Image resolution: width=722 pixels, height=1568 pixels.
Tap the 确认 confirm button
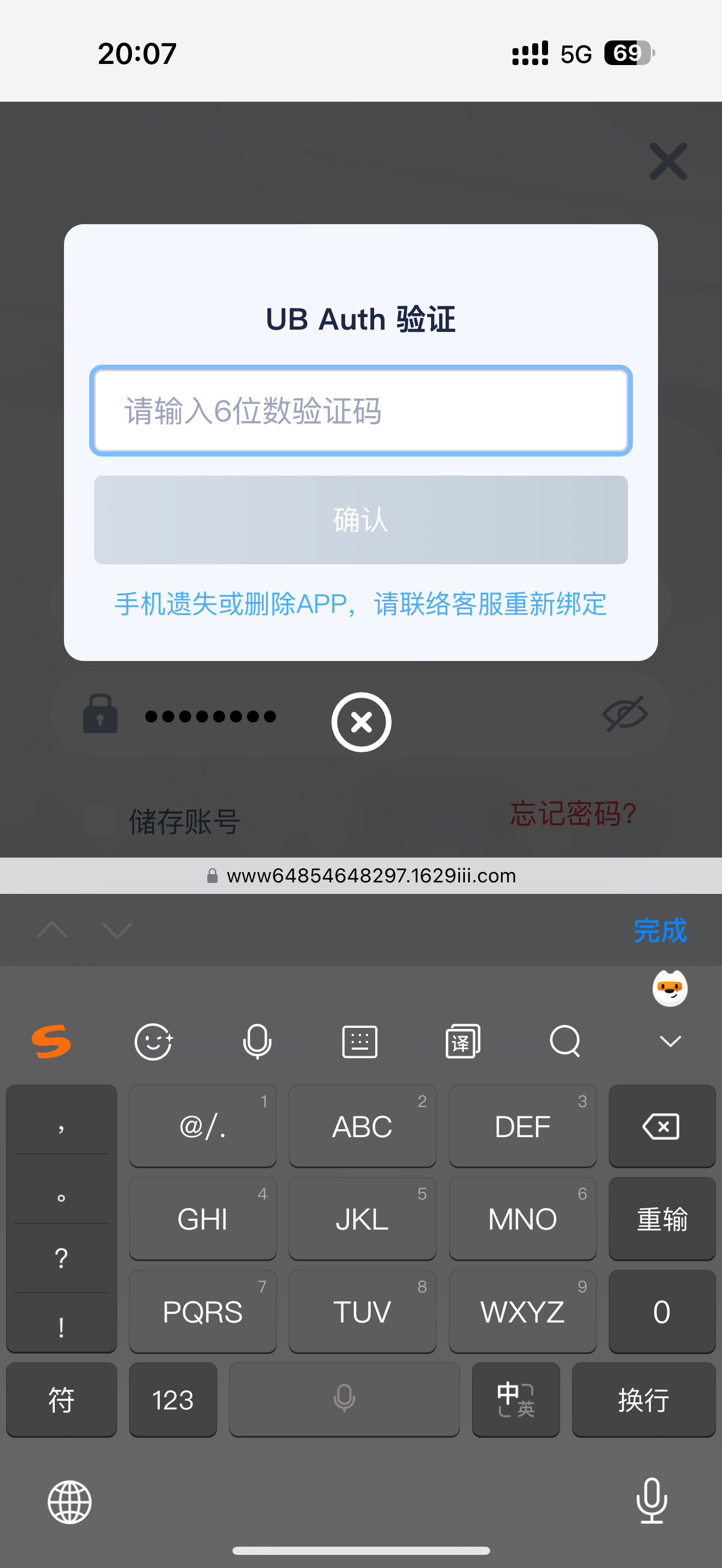click(x=360, y=520)
